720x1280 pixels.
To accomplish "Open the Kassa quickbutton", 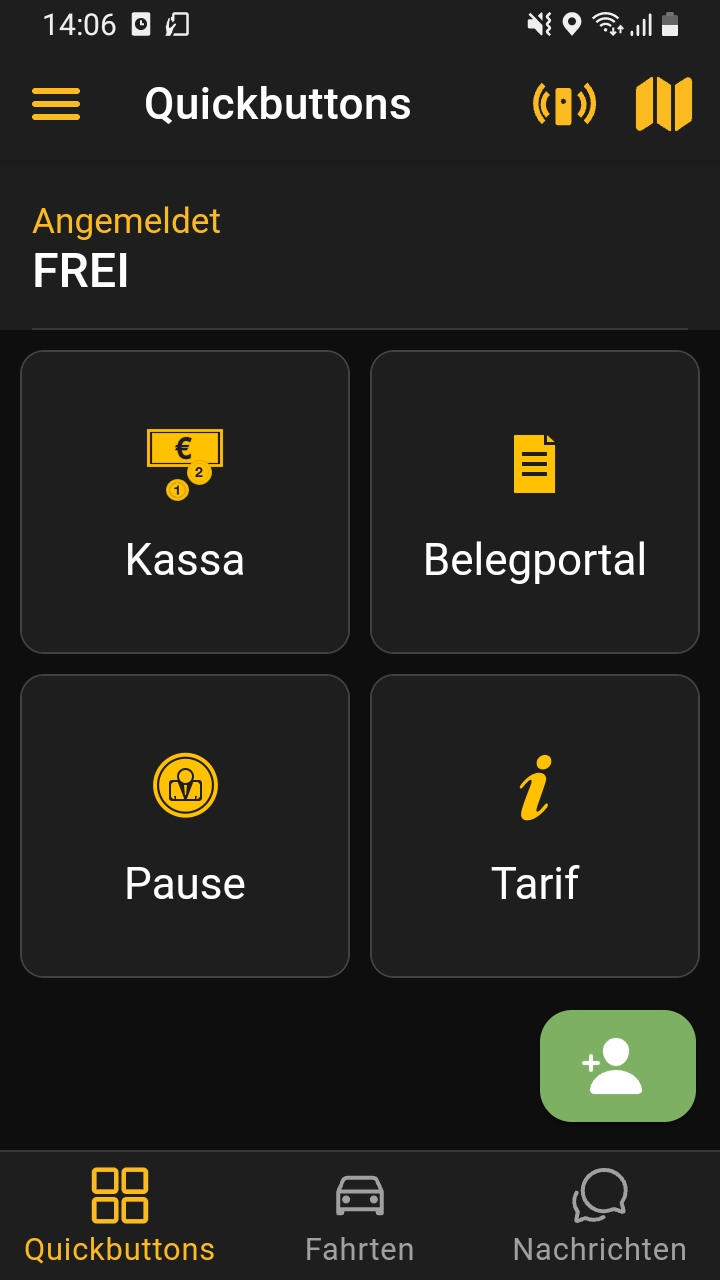I will point(185,502).
